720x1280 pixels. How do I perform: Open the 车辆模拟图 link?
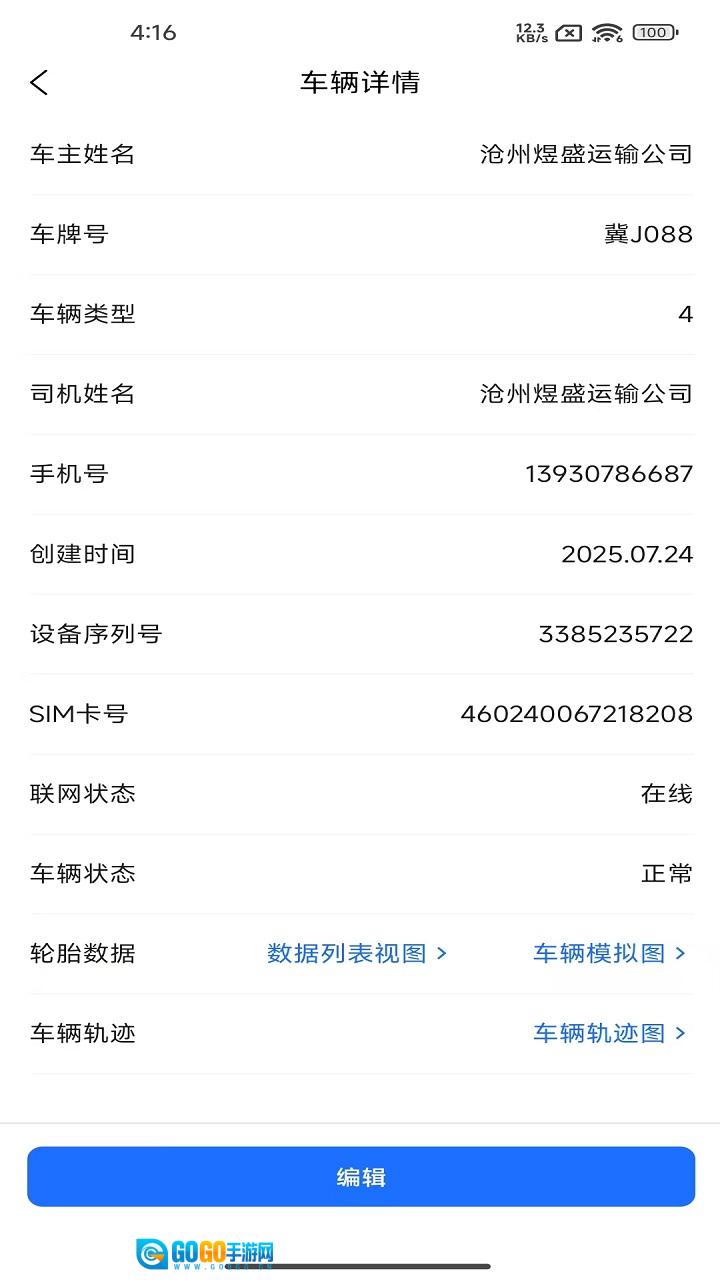coord(608,954)
